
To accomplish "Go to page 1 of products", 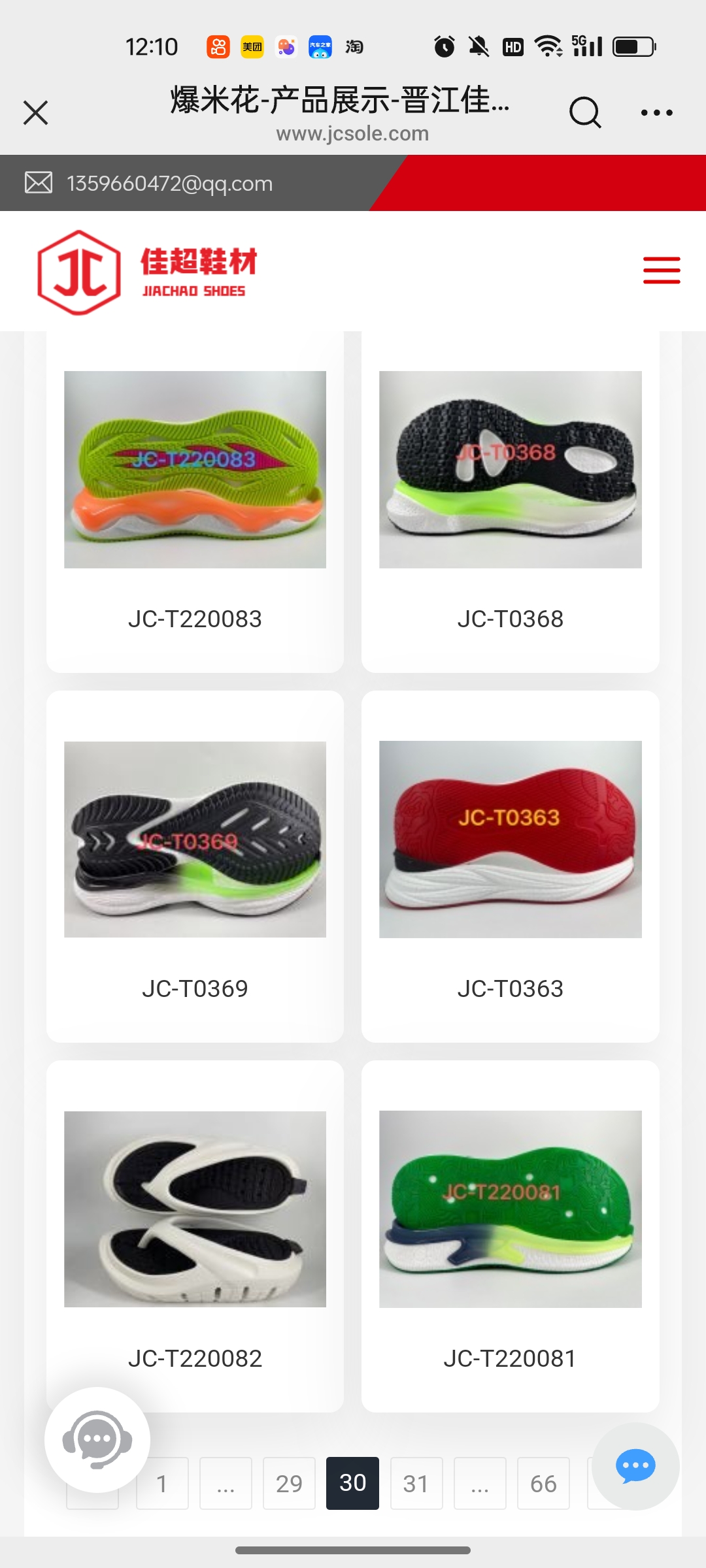I will click(x=162, y=1484).
